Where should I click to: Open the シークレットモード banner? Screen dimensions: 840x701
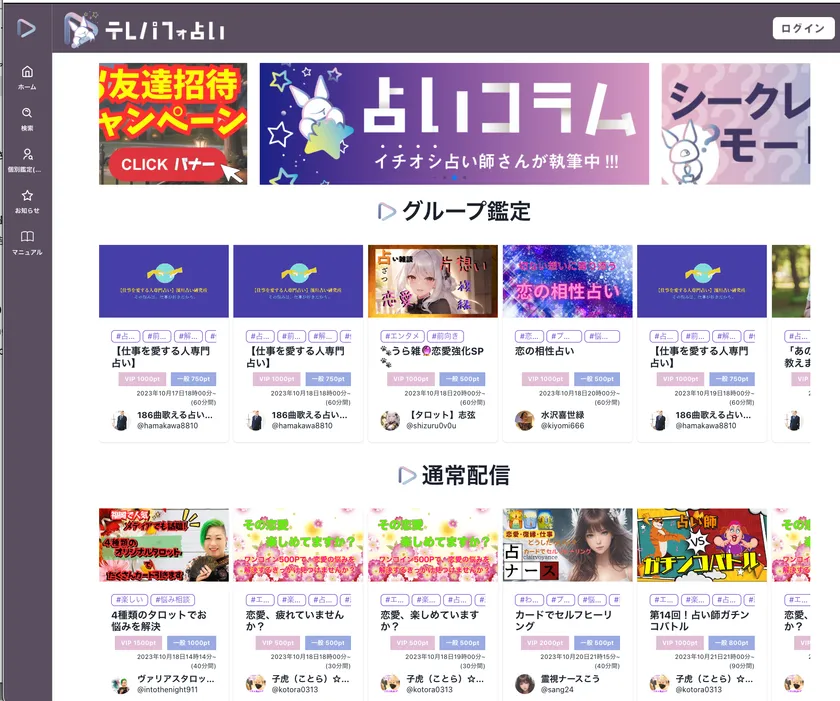tap(736, 124)
